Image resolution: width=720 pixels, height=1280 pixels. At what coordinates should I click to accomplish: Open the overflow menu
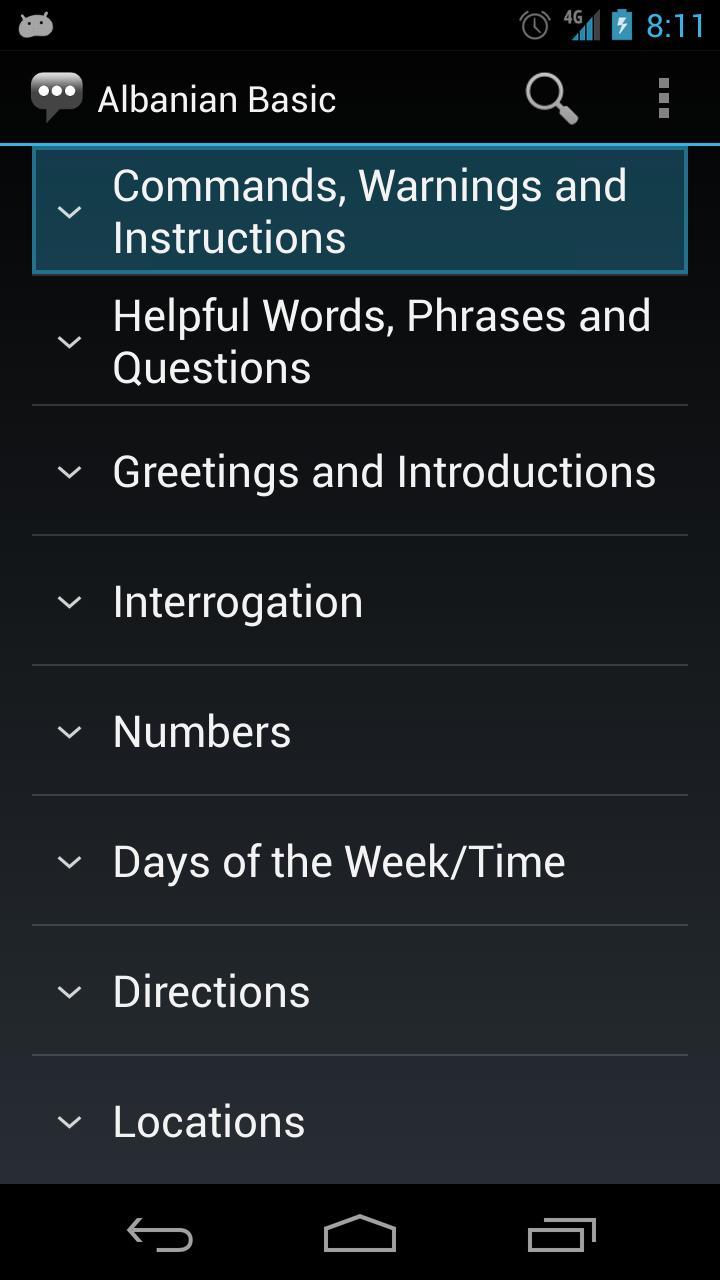click(x=663, y=97)
